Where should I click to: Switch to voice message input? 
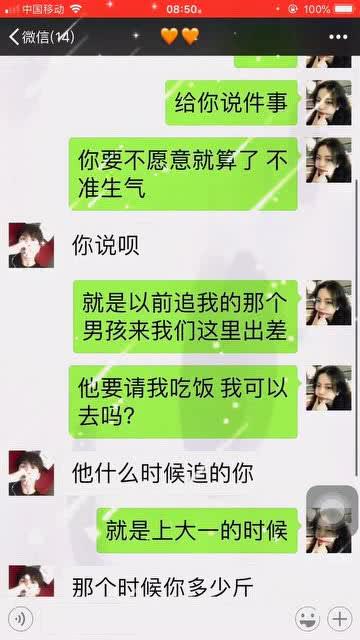(x=20, y=618)
